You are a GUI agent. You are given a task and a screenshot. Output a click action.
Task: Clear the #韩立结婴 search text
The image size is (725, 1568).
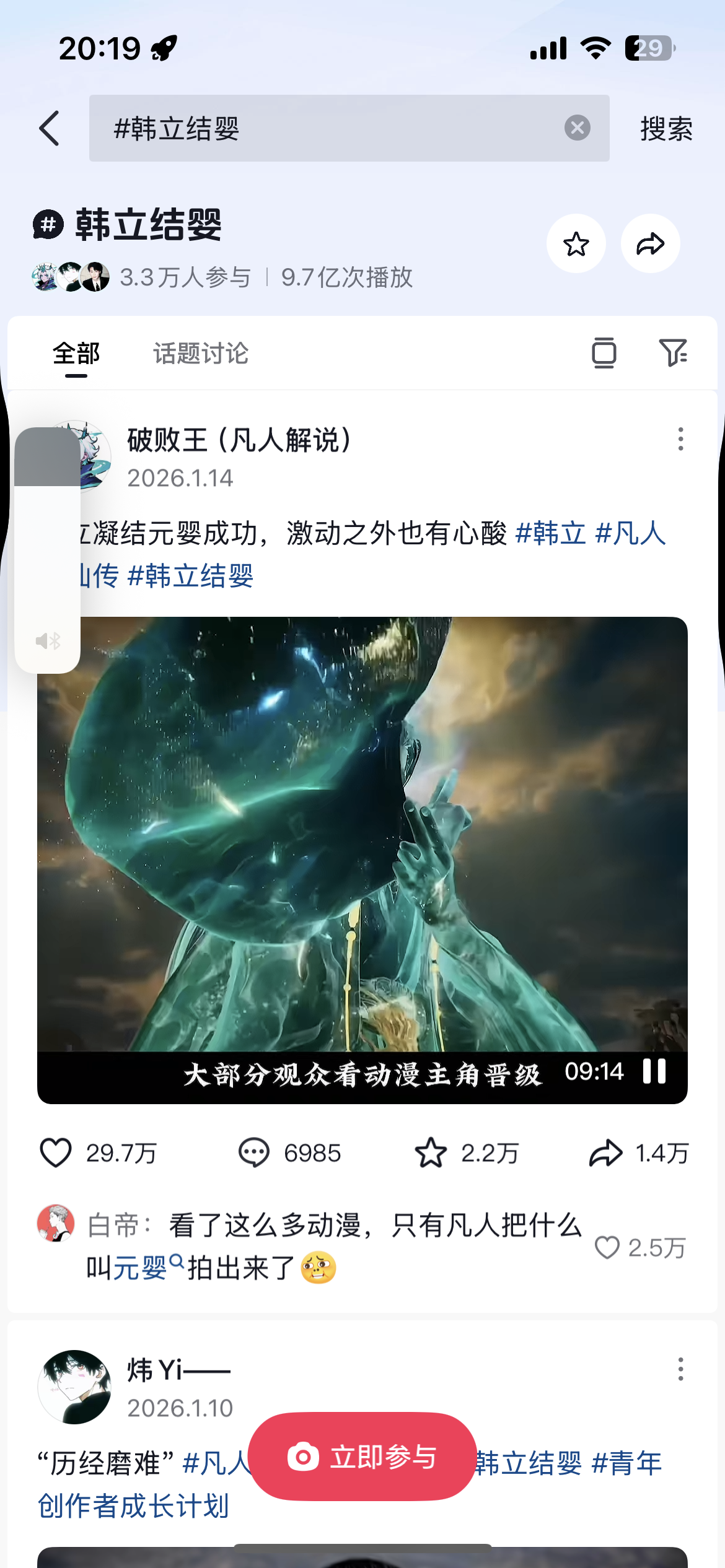point(577,128)
